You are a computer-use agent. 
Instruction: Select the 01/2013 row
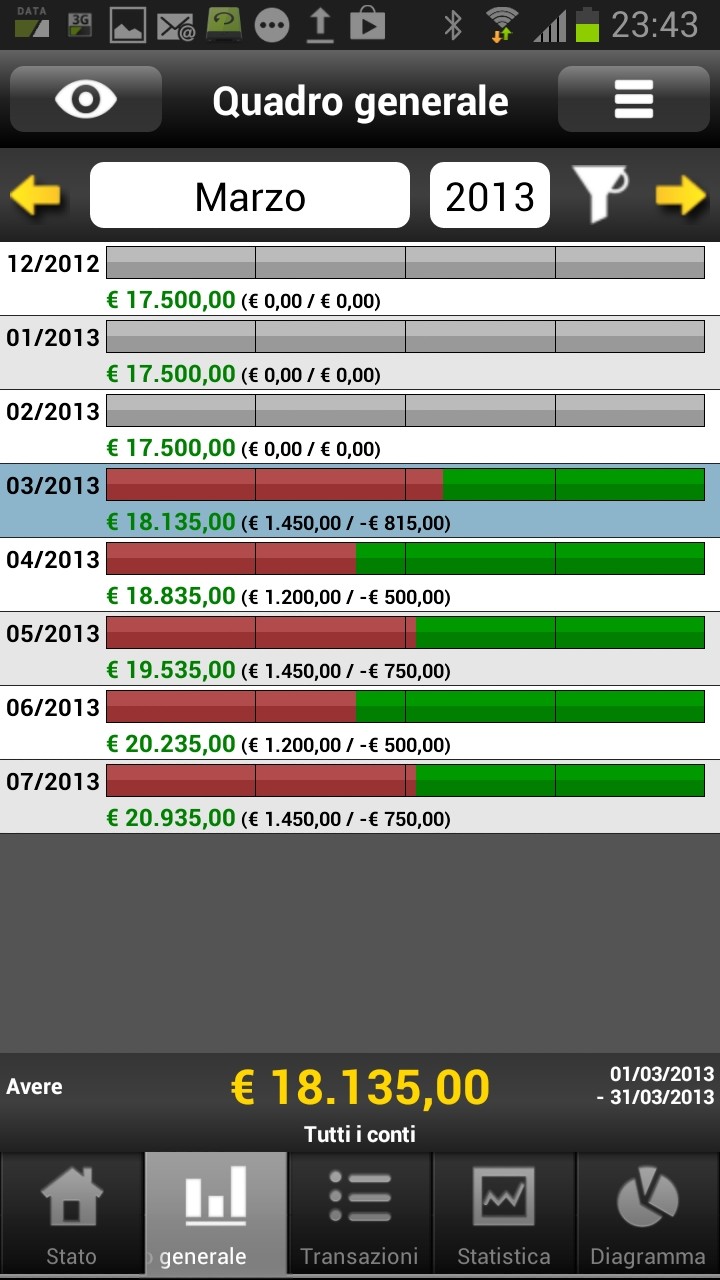[x=360, y=353]
